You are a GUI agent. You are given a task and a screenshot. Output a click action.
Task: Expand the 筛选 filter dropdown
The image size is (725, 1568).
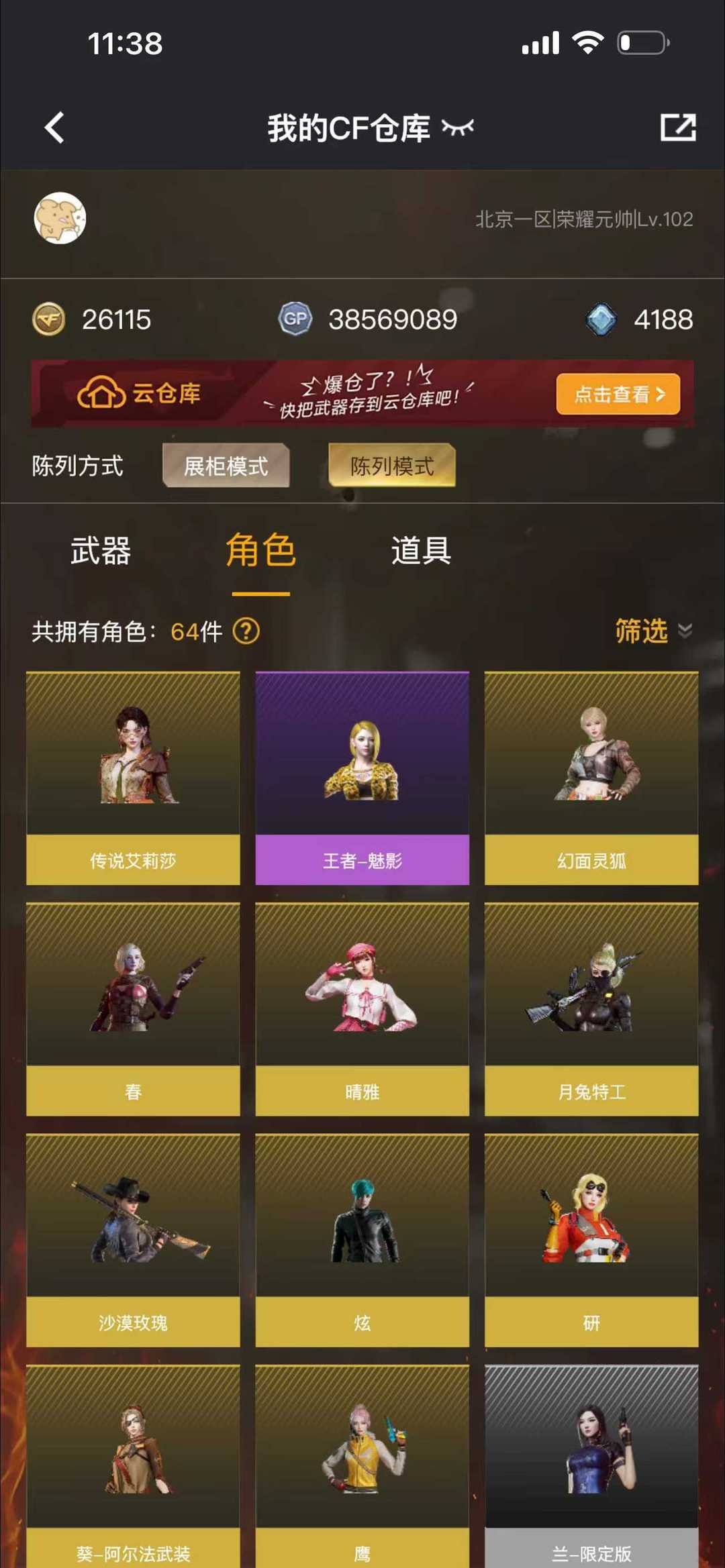(652, 631)
